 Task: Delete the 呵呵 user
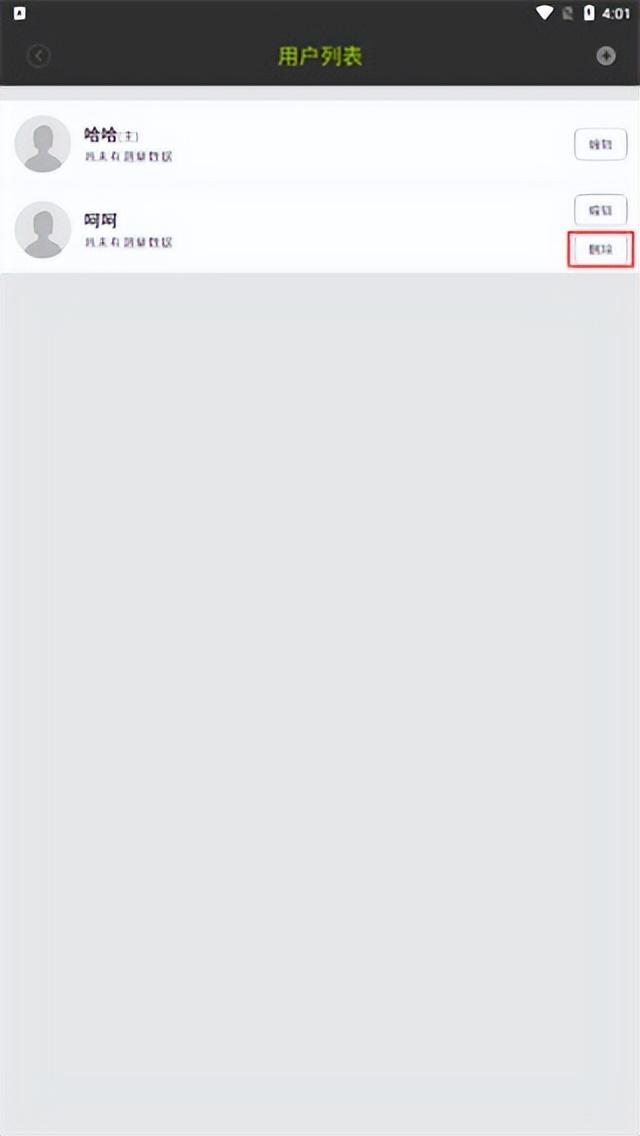600,249
